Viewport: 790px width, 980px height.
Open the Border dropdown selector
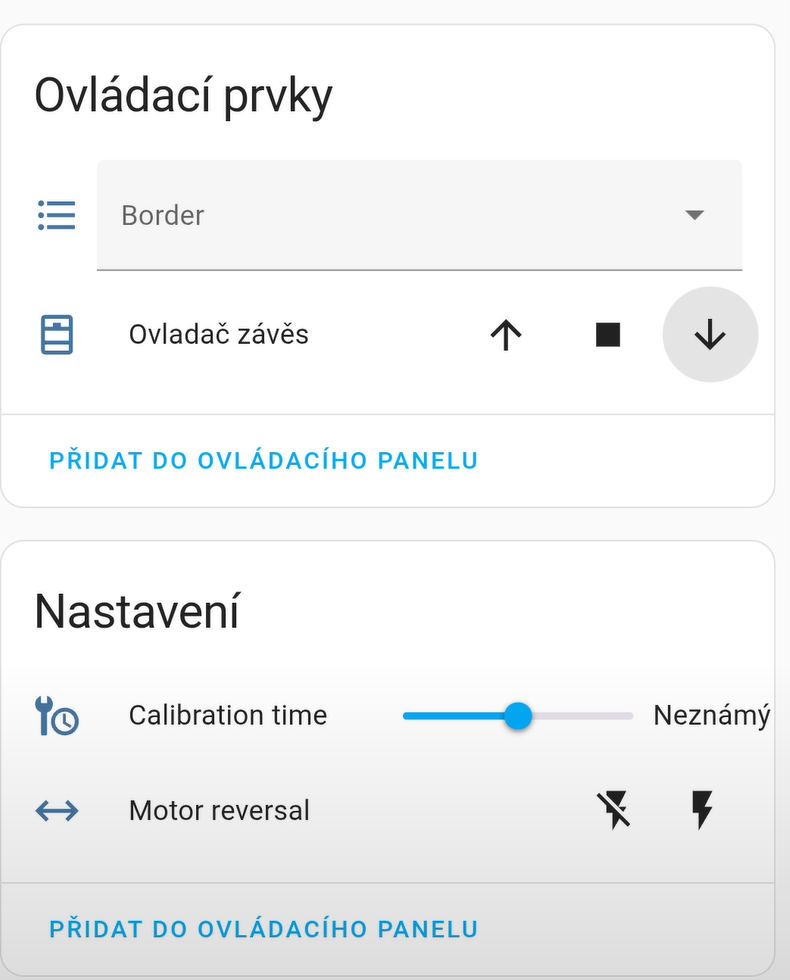point(419,215)
